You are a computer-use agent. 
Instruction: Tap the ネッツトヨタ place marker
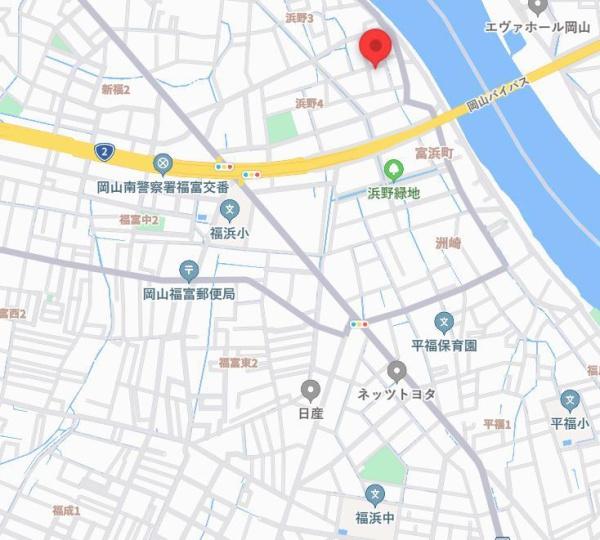(397, 372)
